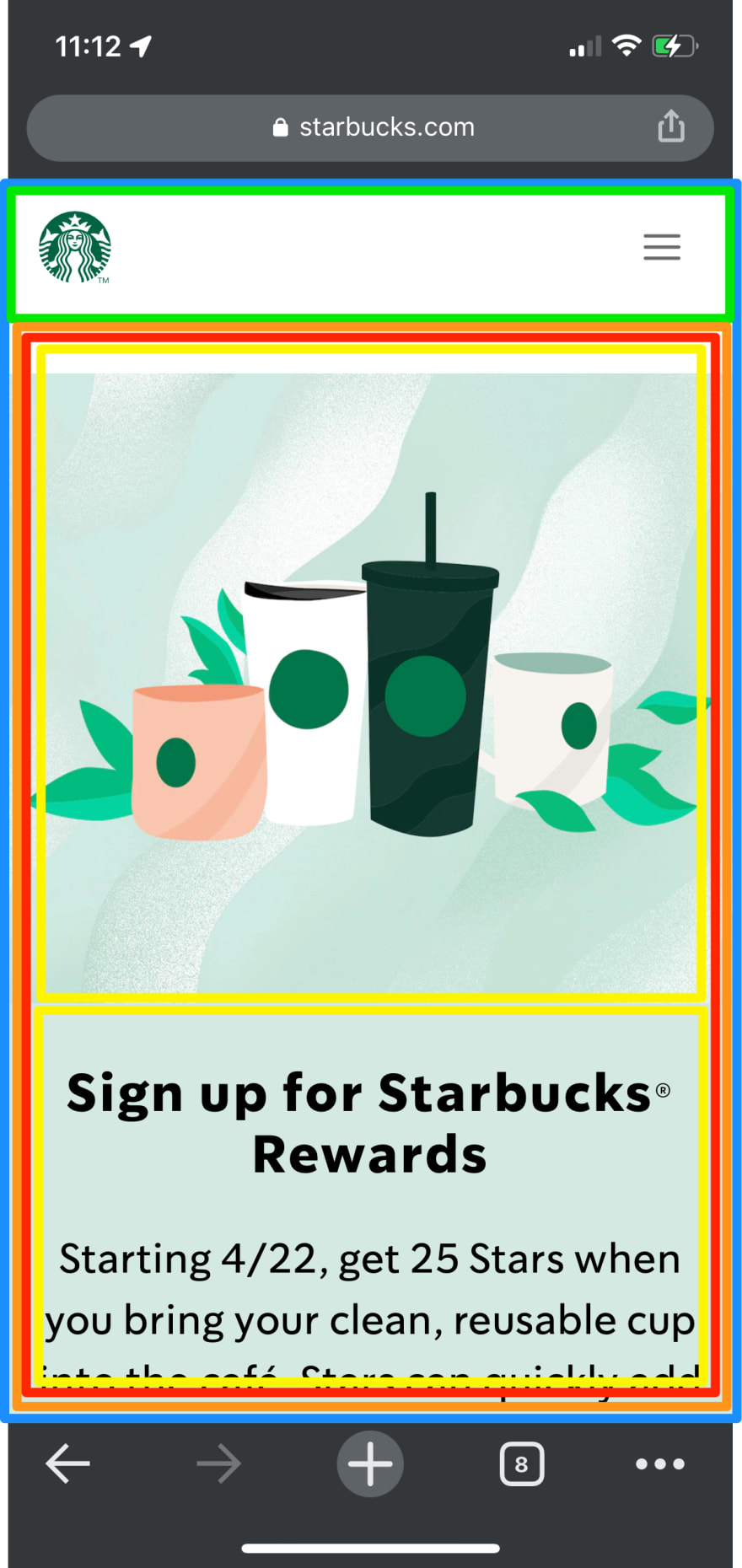Open the tab switcher showing 8 tabs
742x1568 pixels.
pos(522,1464)
